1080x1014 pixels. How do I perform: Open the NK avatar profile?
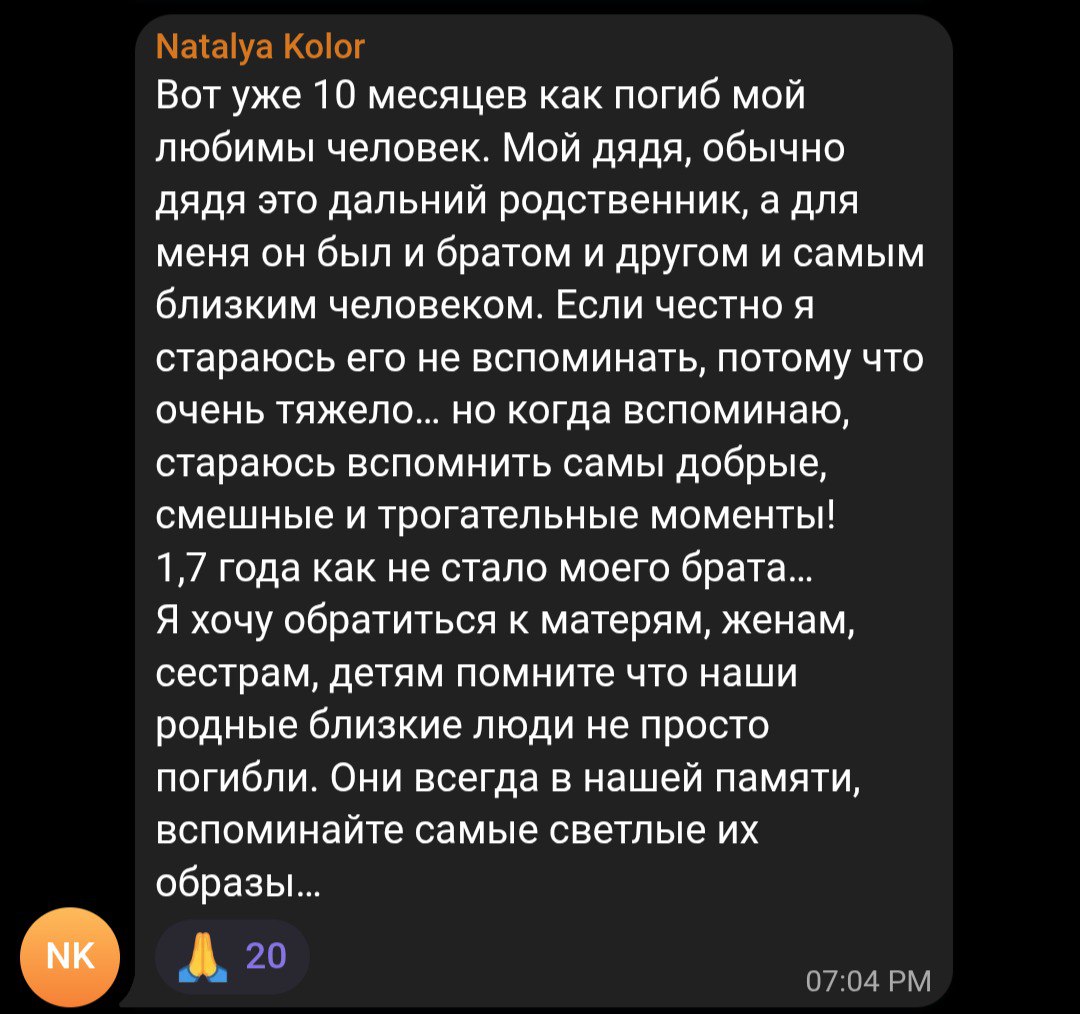click(71, 957)
